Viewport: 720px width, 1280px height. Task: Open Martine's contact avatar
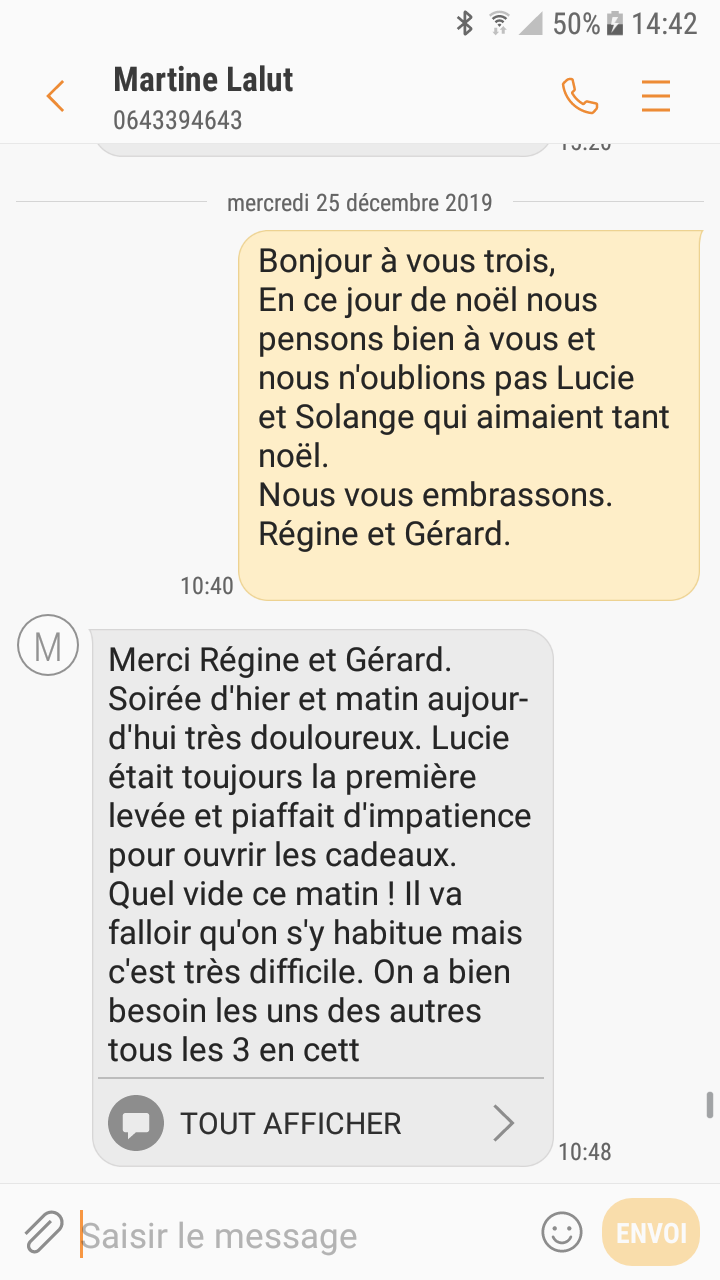[47, 645]
